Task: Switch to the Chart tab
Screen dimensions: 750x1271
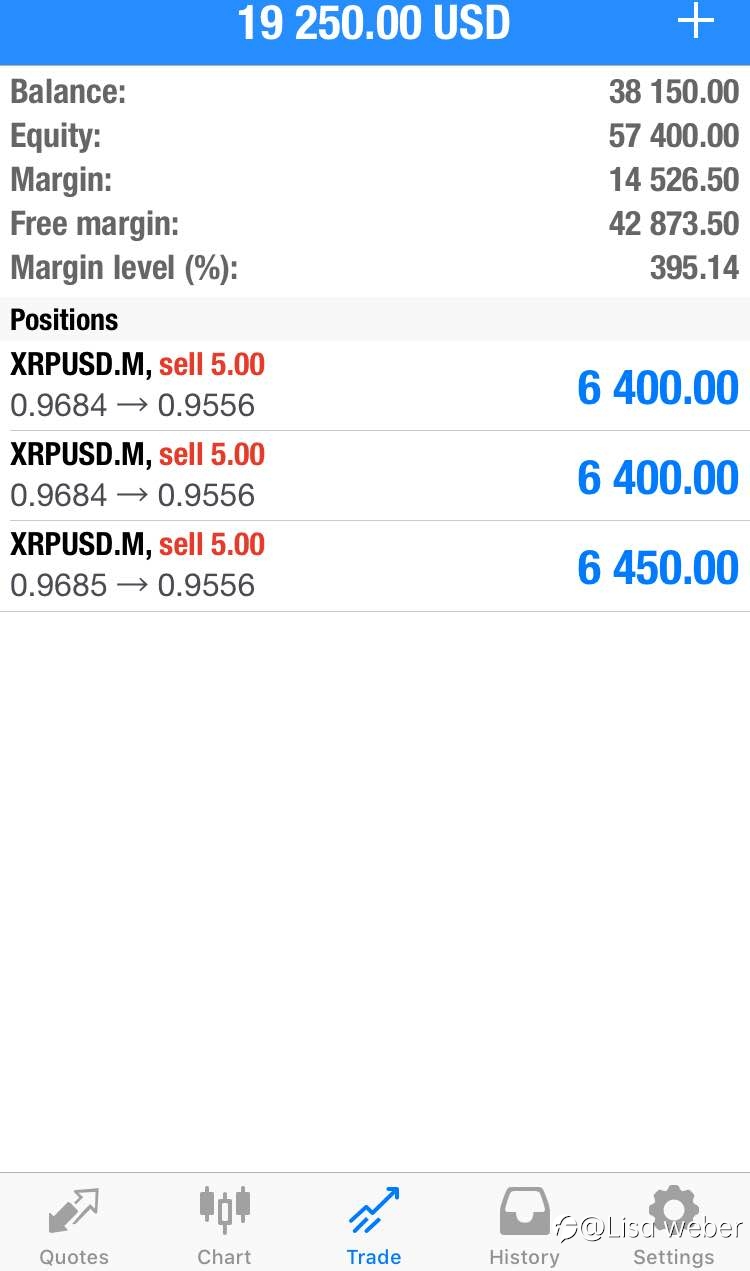Action: [224, 1226]
